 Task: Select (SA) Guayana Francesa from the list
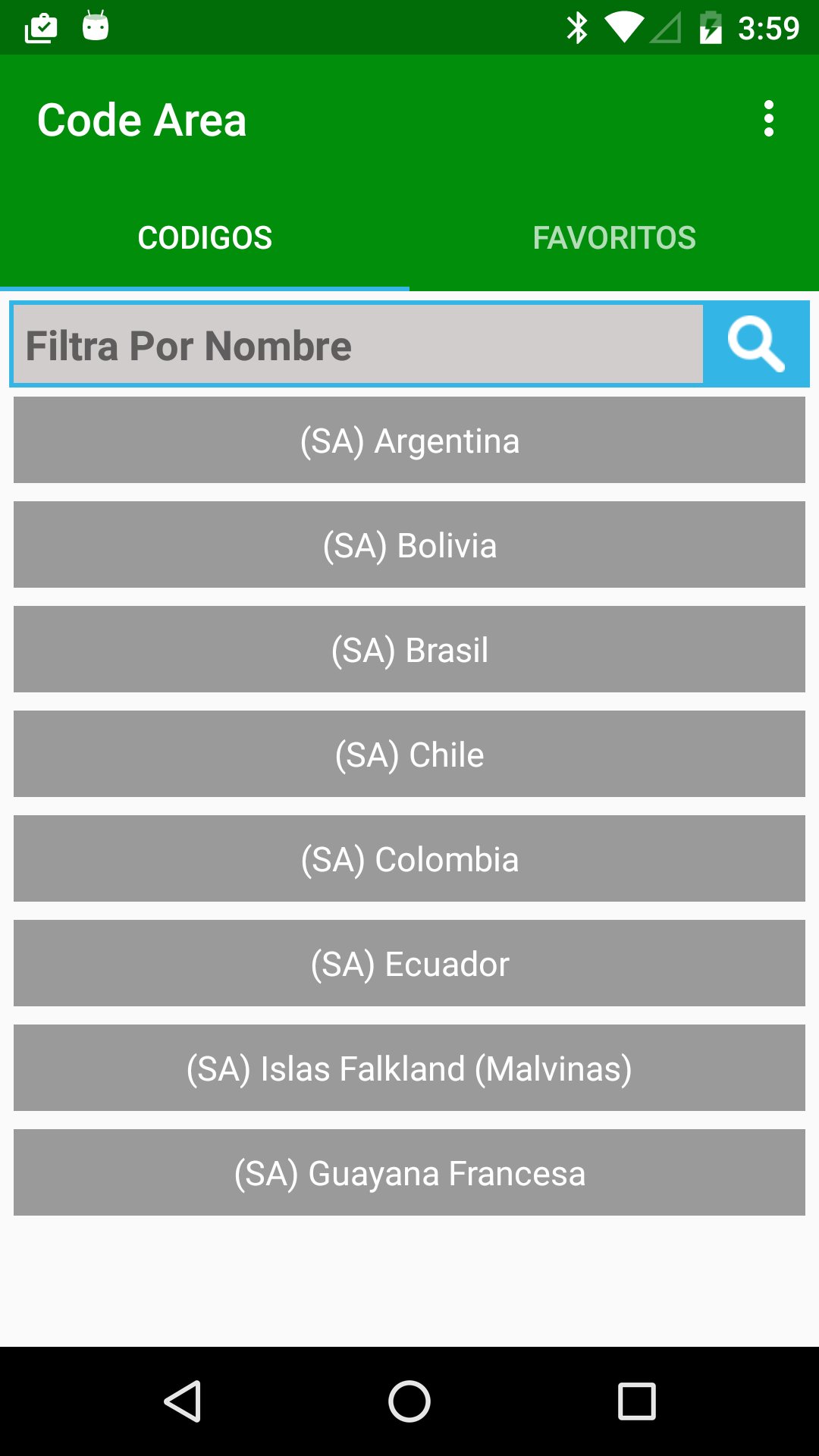pos(409,1172)
